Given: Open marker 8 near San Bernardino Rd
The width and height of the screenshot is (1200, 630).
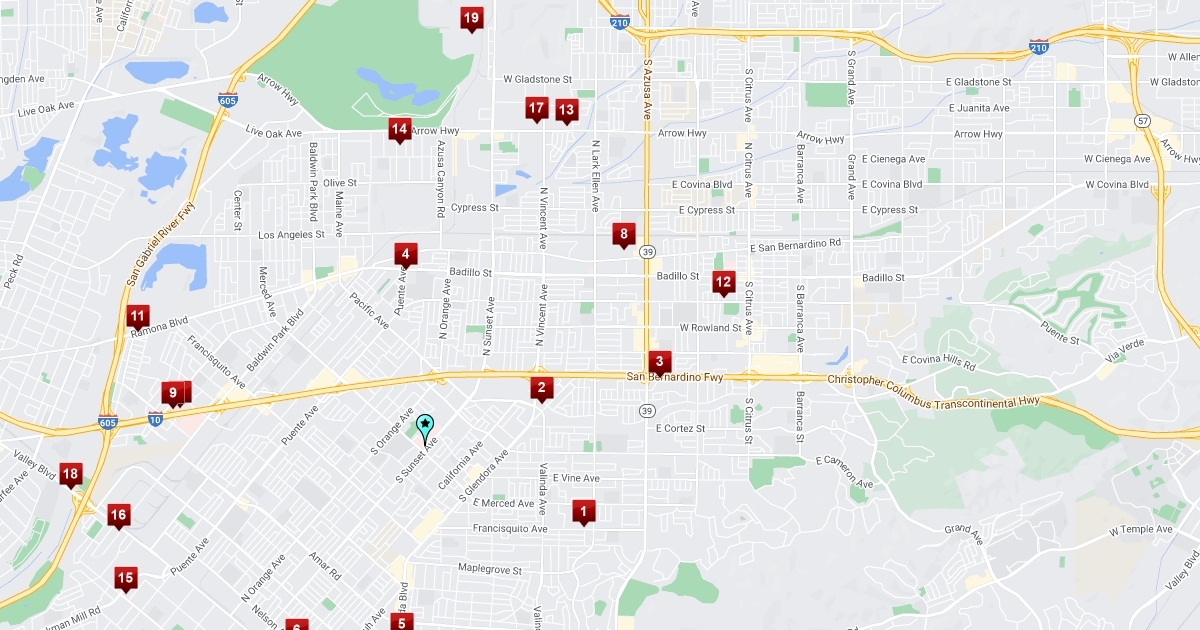Looking at the screenshot, I should pyautogui.click(x=623, y=235).
